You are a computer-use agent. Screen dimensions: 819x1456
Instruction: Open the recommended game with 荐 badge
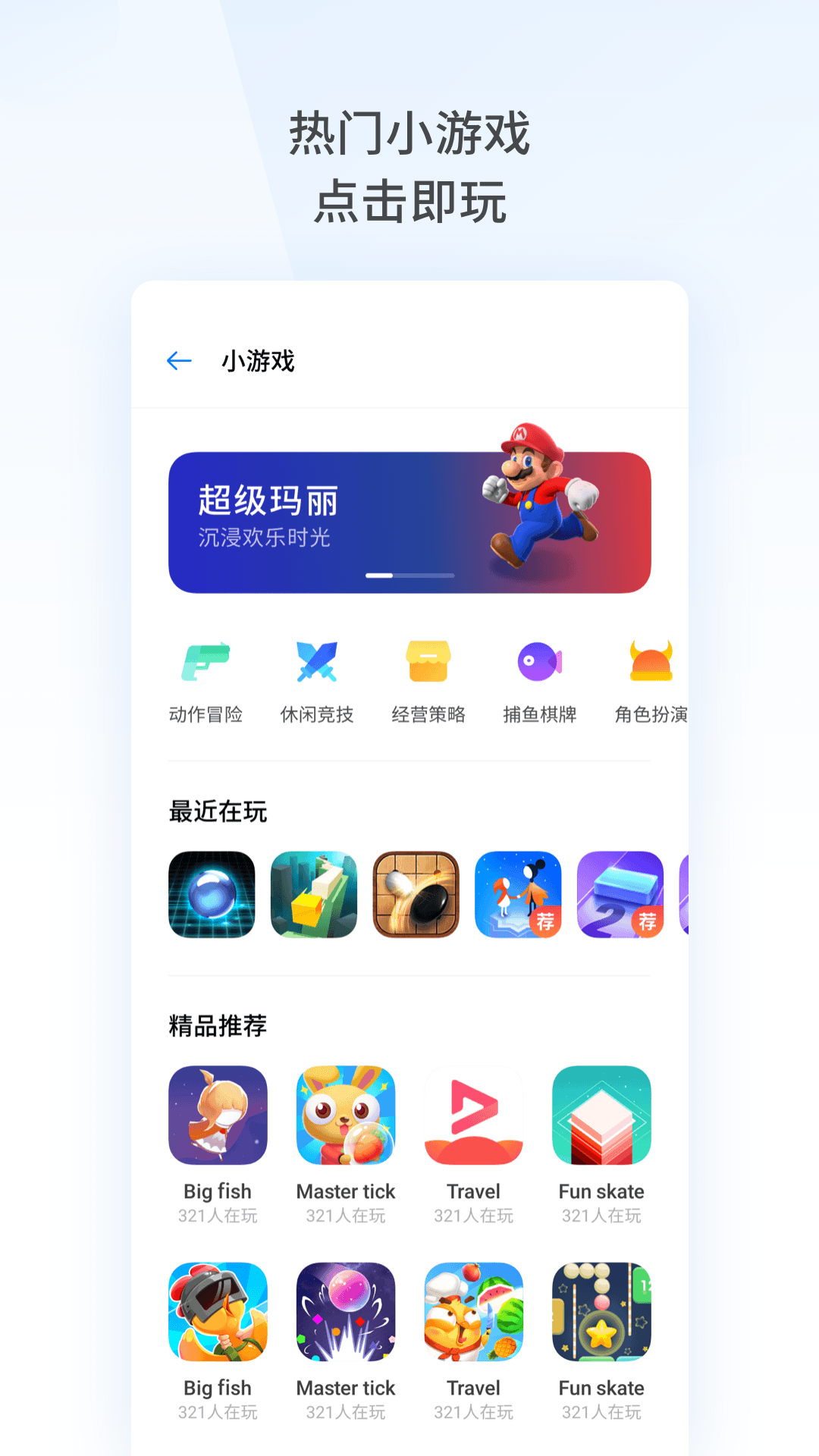518,895
